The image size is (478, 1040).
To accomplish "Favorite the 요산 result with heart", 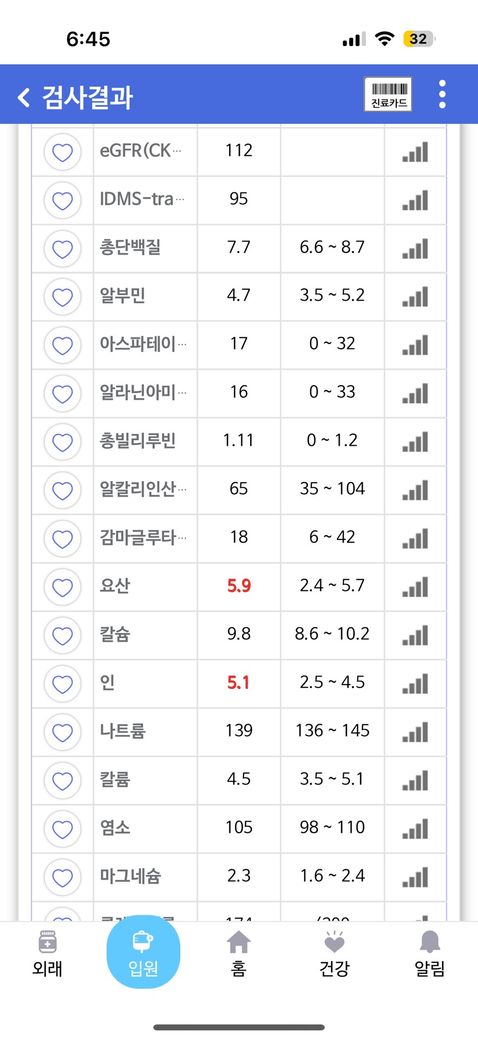I will click(62, 587).
